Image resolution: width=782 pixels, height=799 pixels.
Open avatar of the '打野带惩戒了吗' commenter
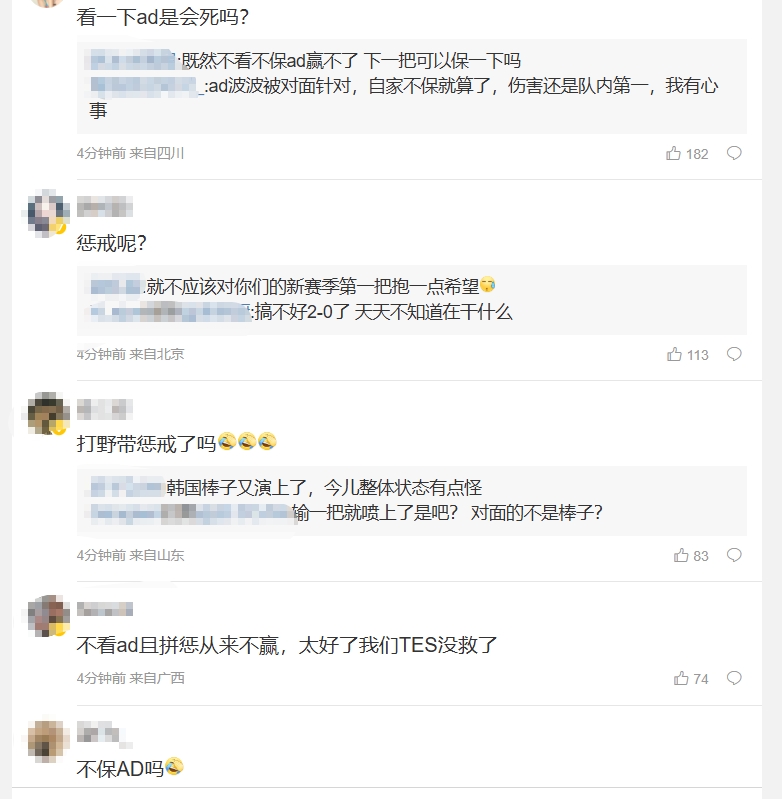48,414
